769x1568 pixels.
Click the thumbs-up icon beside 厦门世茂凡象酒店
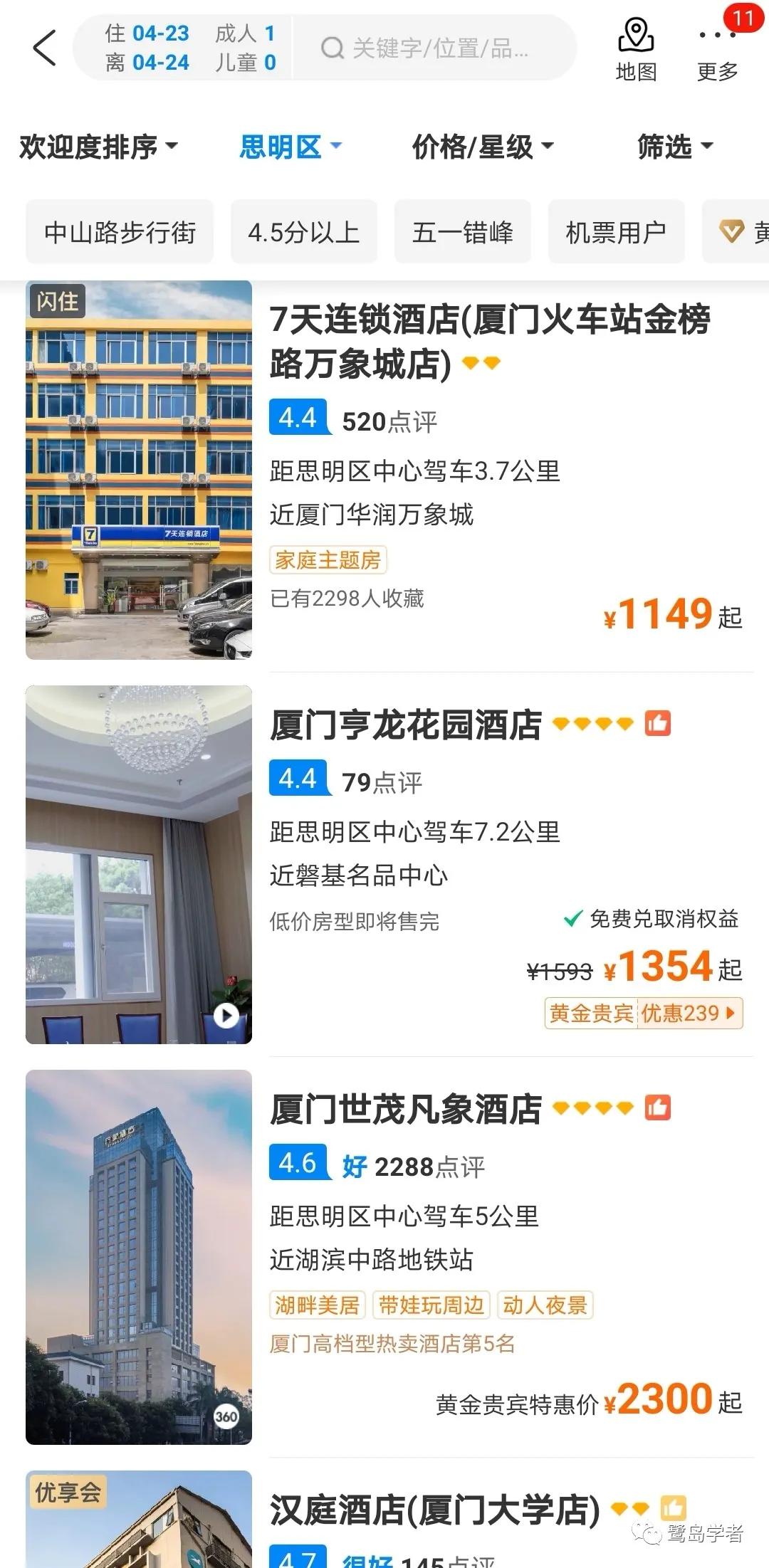[659, 1109]
